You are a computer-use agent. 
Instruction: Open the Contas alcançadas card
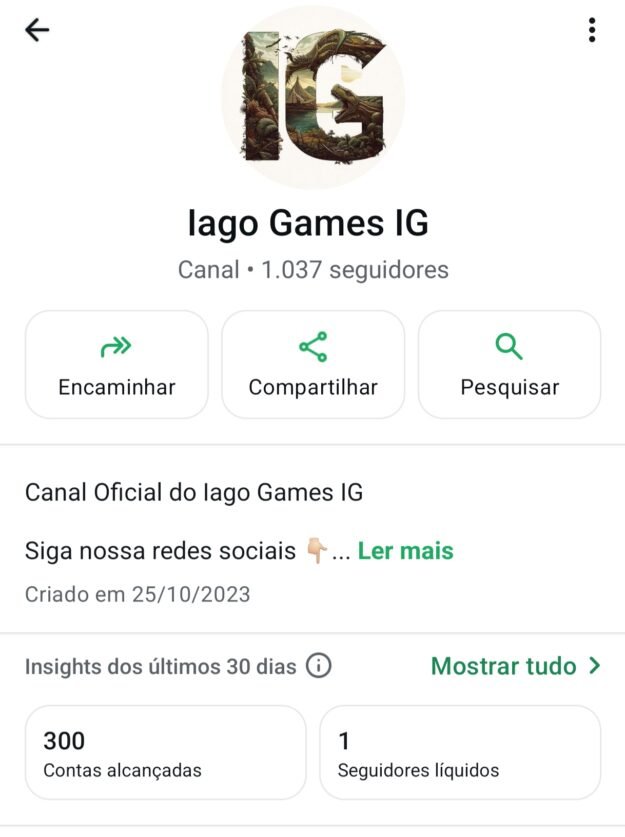tap(165, 753)
